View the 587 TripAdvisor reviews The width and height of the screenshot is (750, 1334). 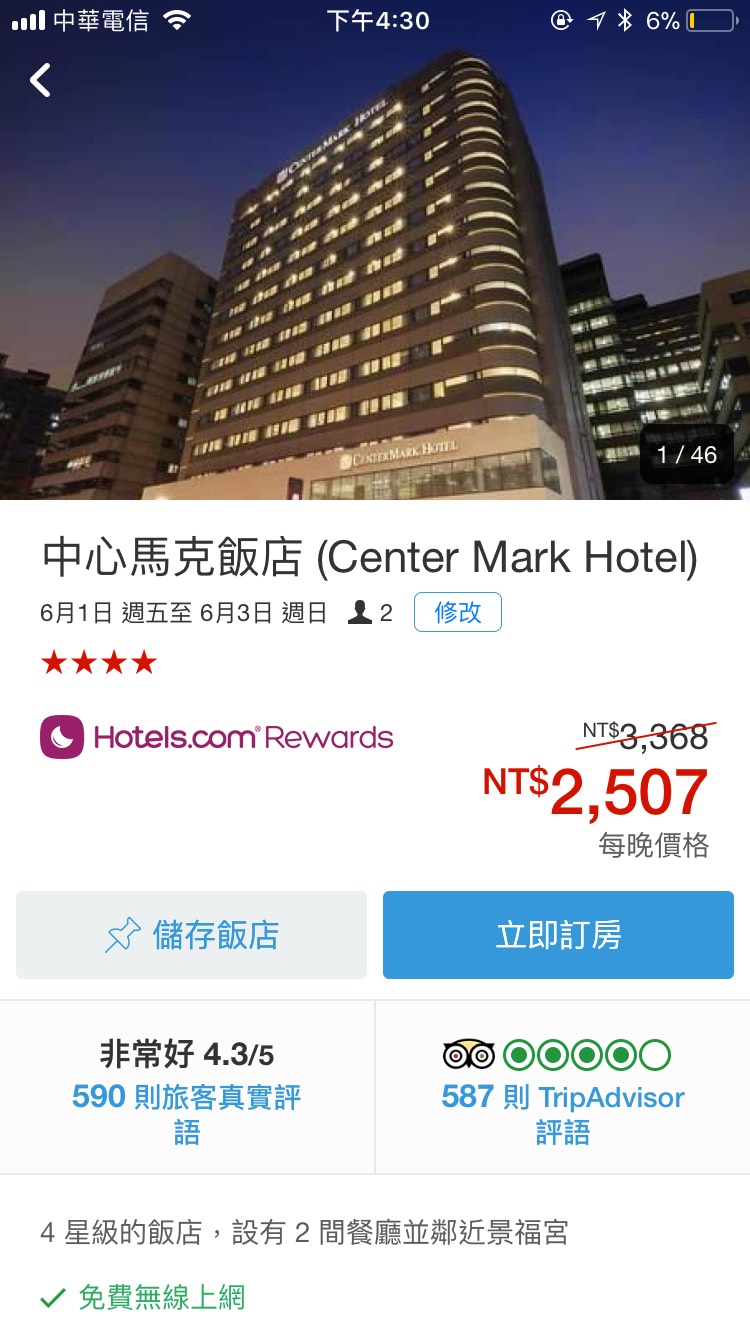562,1114
